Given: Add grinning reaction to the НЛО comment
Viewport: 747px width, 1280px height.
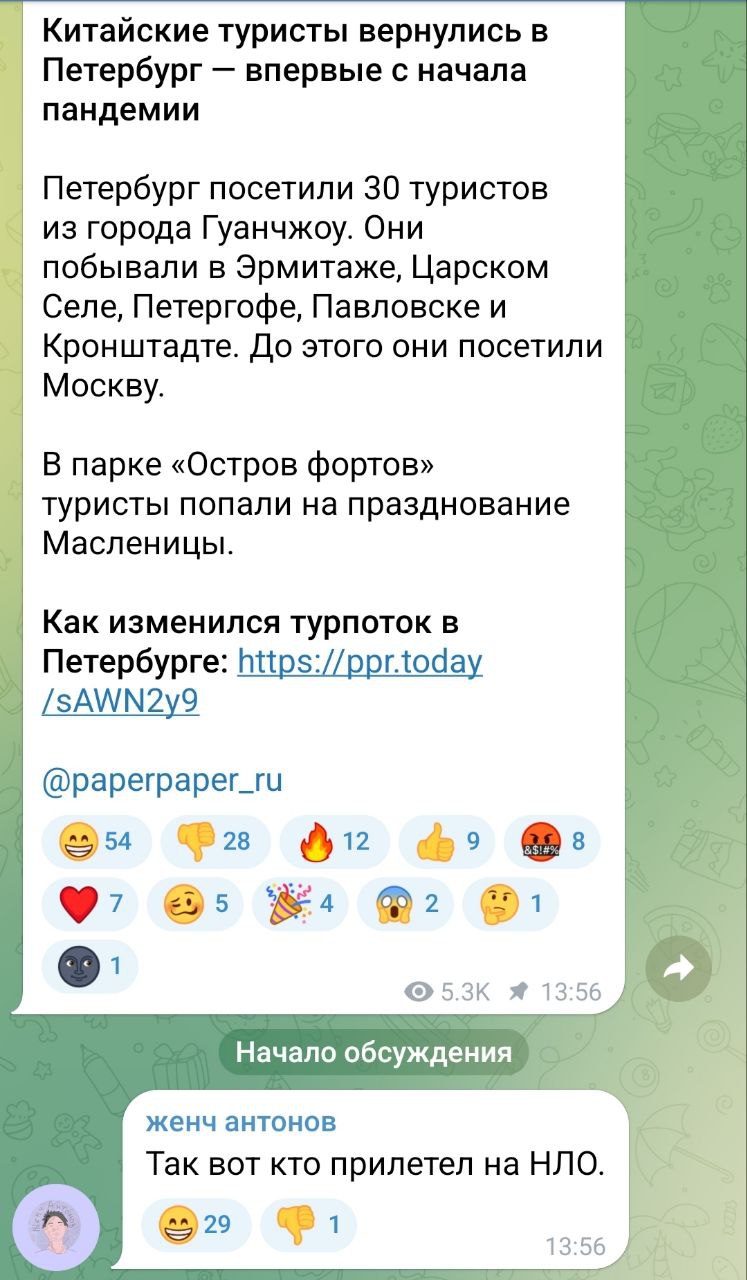Looking at the screenshot, I should pos(196,1225).
